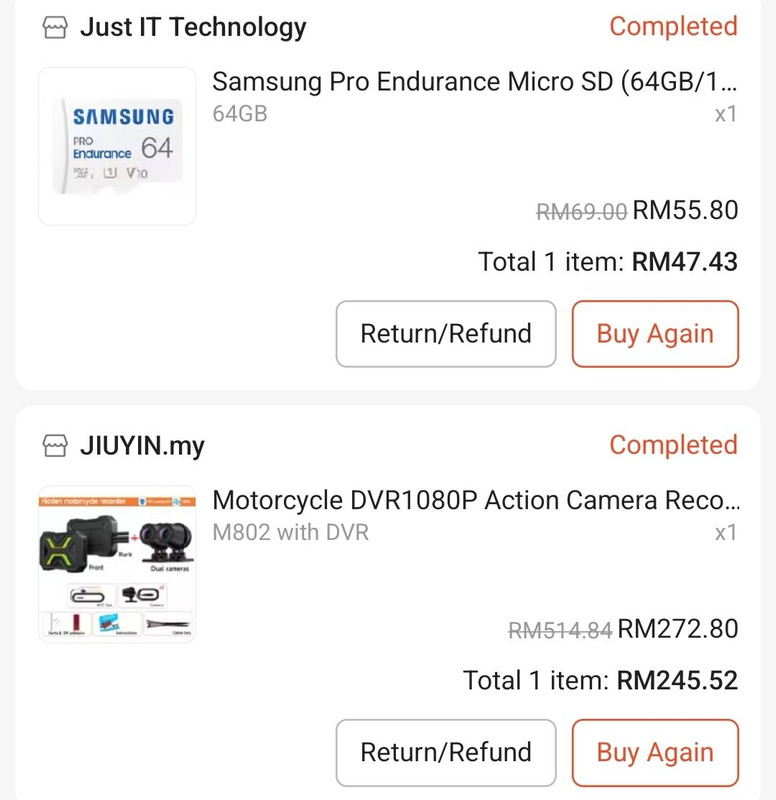
Task: Buy the Samsung Pro Endurance card again
Action: click(655, 334)
